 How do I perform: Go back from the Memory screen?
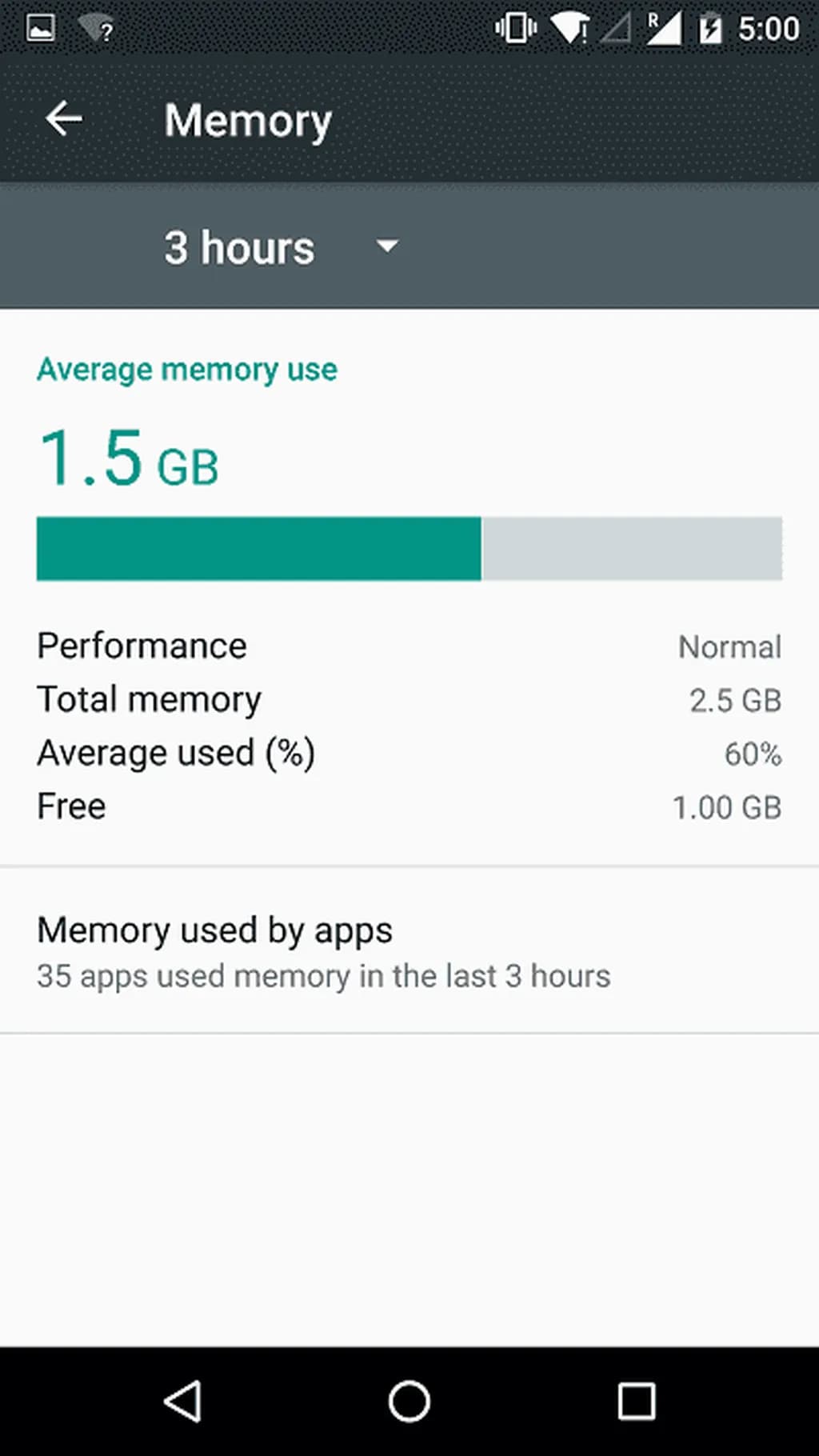click(x=64, y=120)
